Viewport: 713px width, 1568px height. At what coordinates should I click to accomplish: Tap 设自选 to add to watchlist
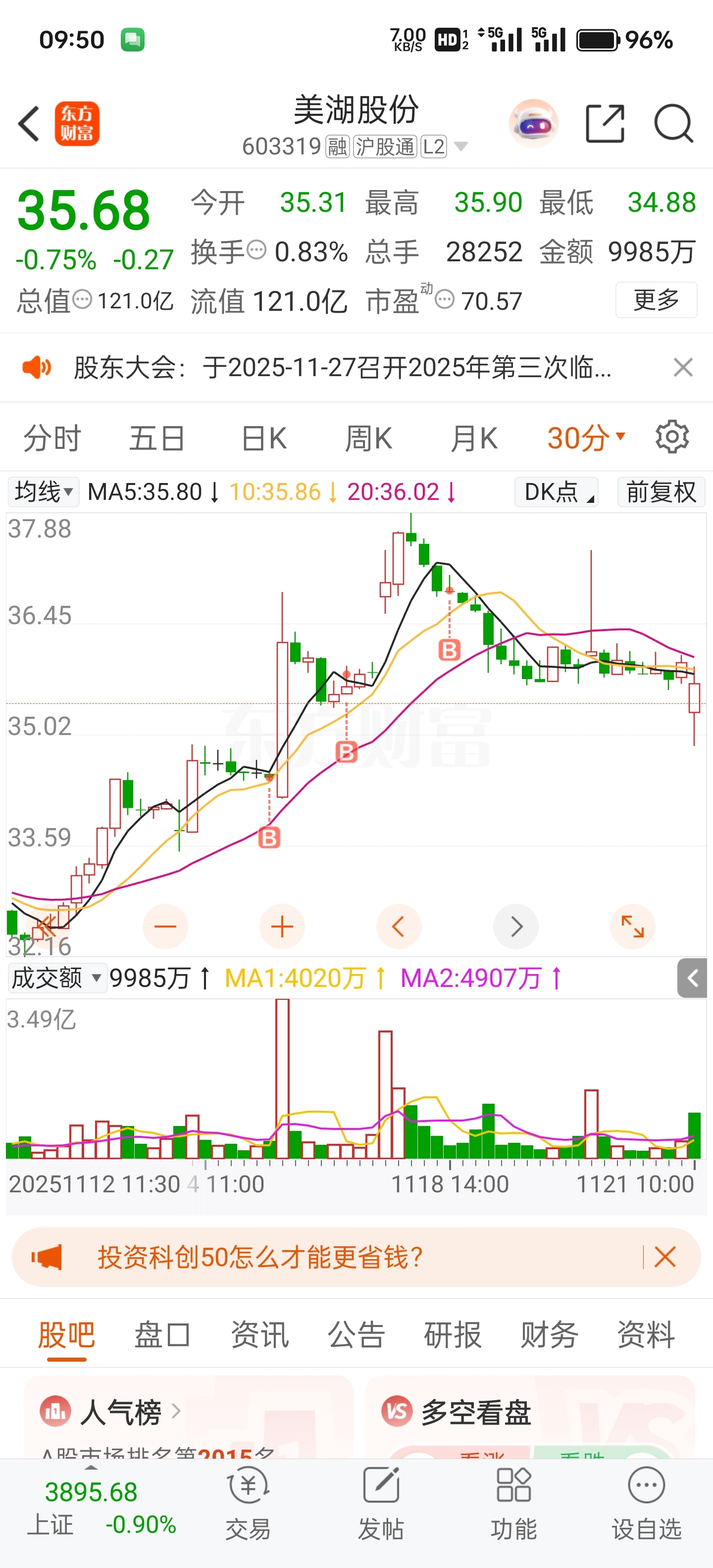point(646,1502)
